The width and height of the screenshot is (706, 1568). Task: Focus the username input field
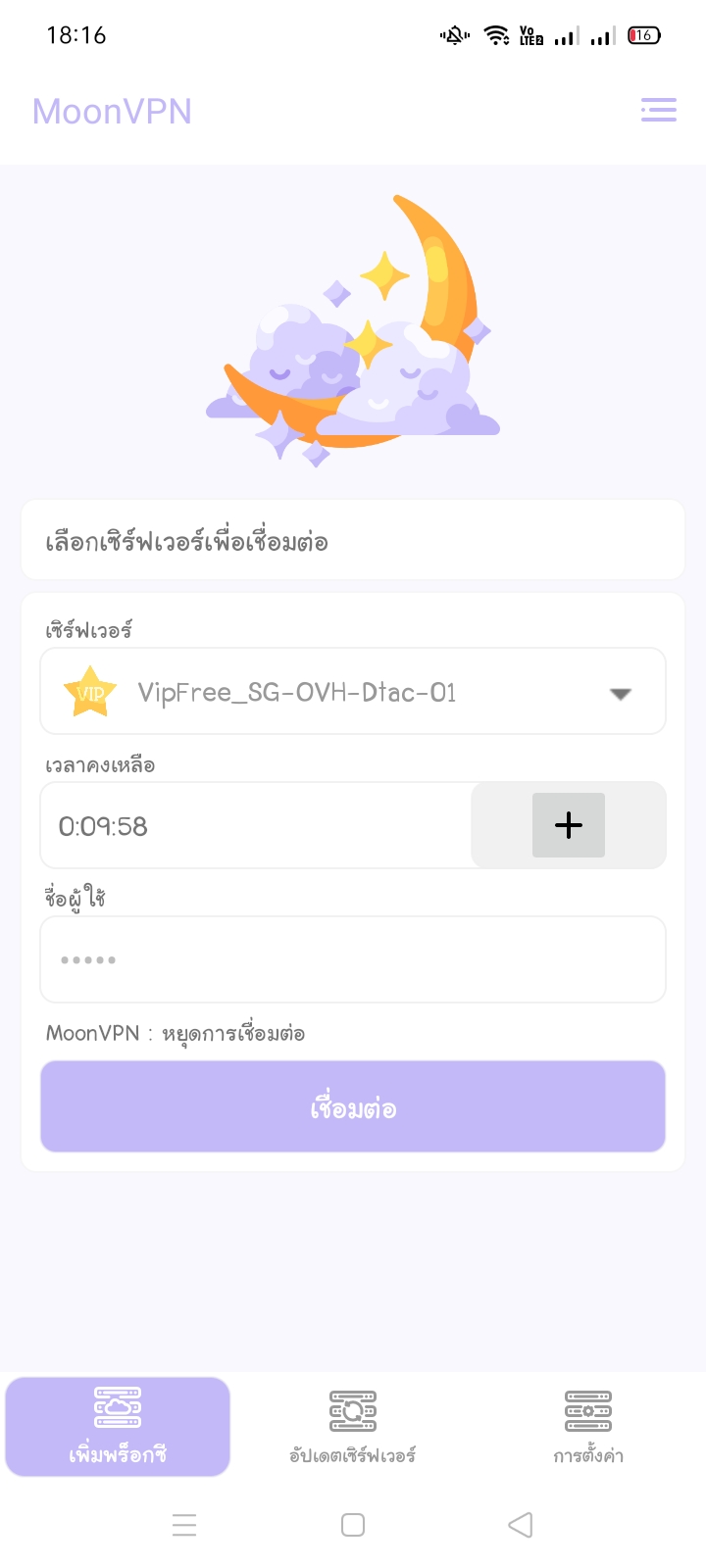pos(353,959)
